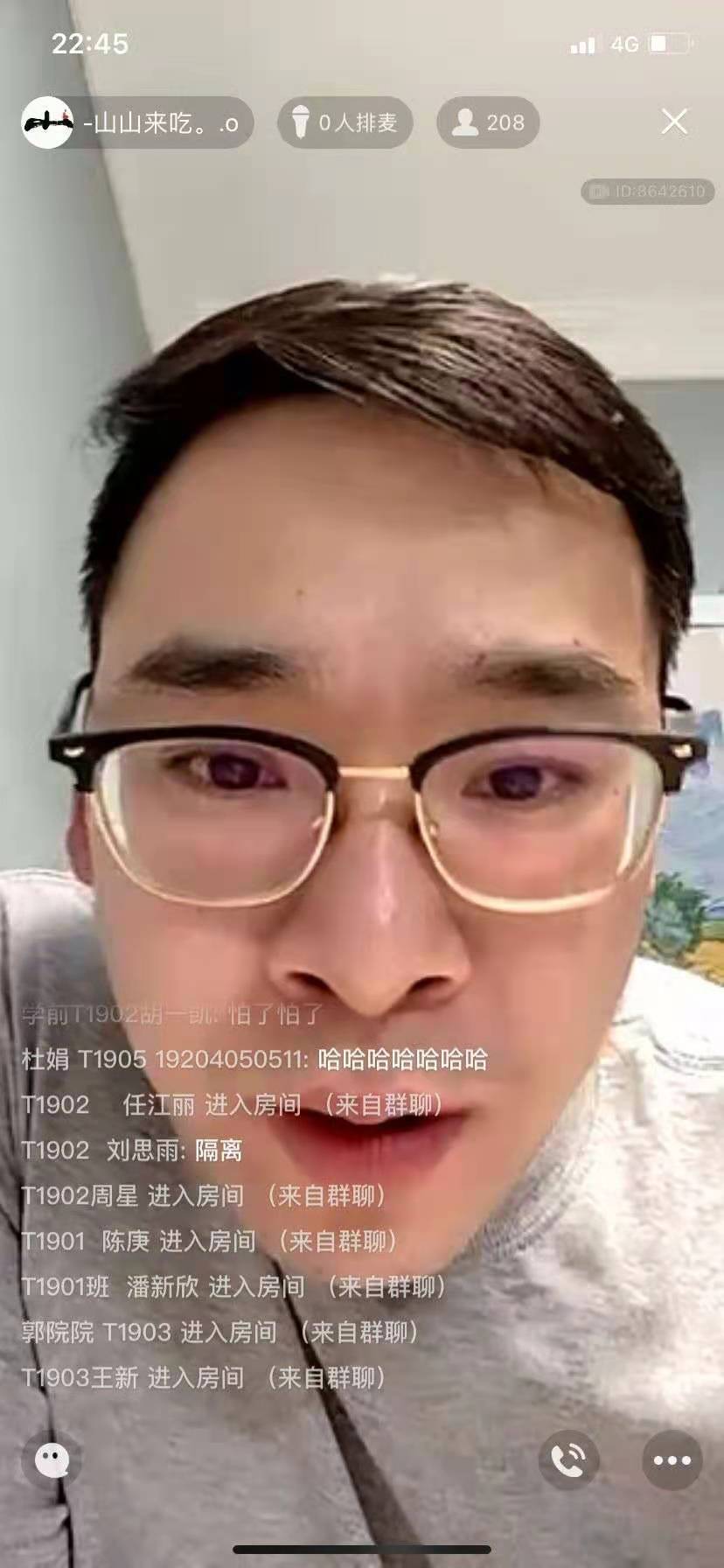
Task: Open the chat comment bubble
Action: pos(52,1459)
